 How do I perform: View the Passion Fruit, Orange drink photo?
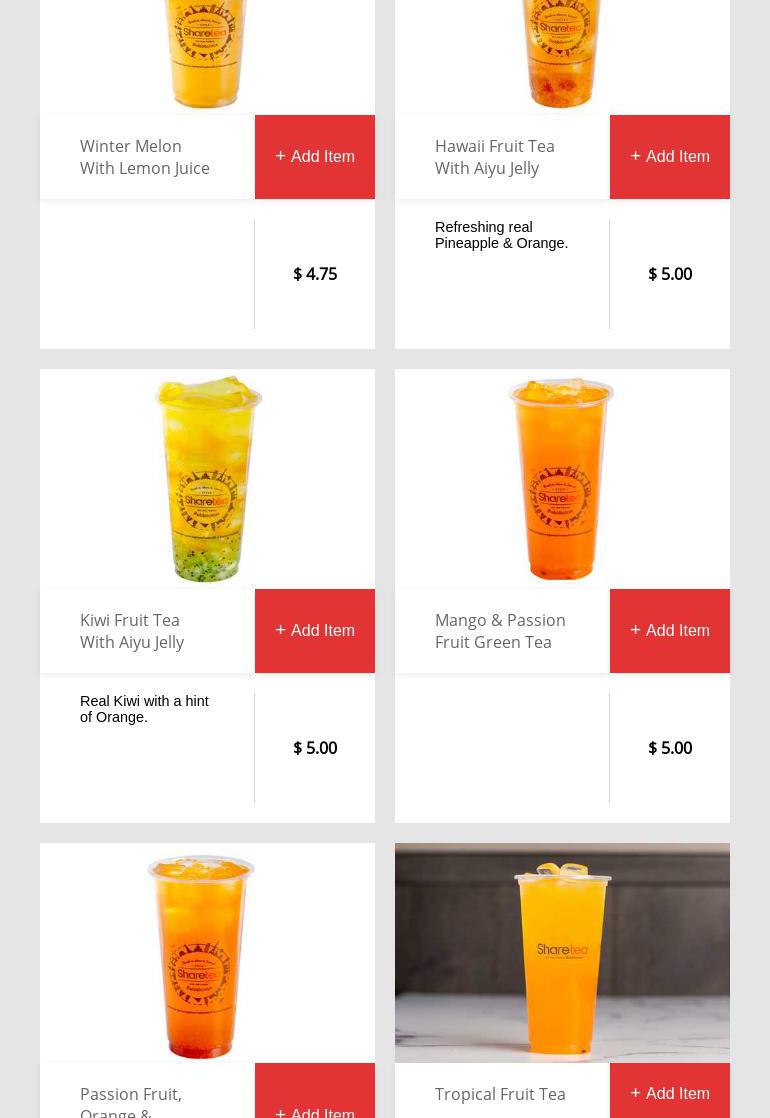(207, 952)
